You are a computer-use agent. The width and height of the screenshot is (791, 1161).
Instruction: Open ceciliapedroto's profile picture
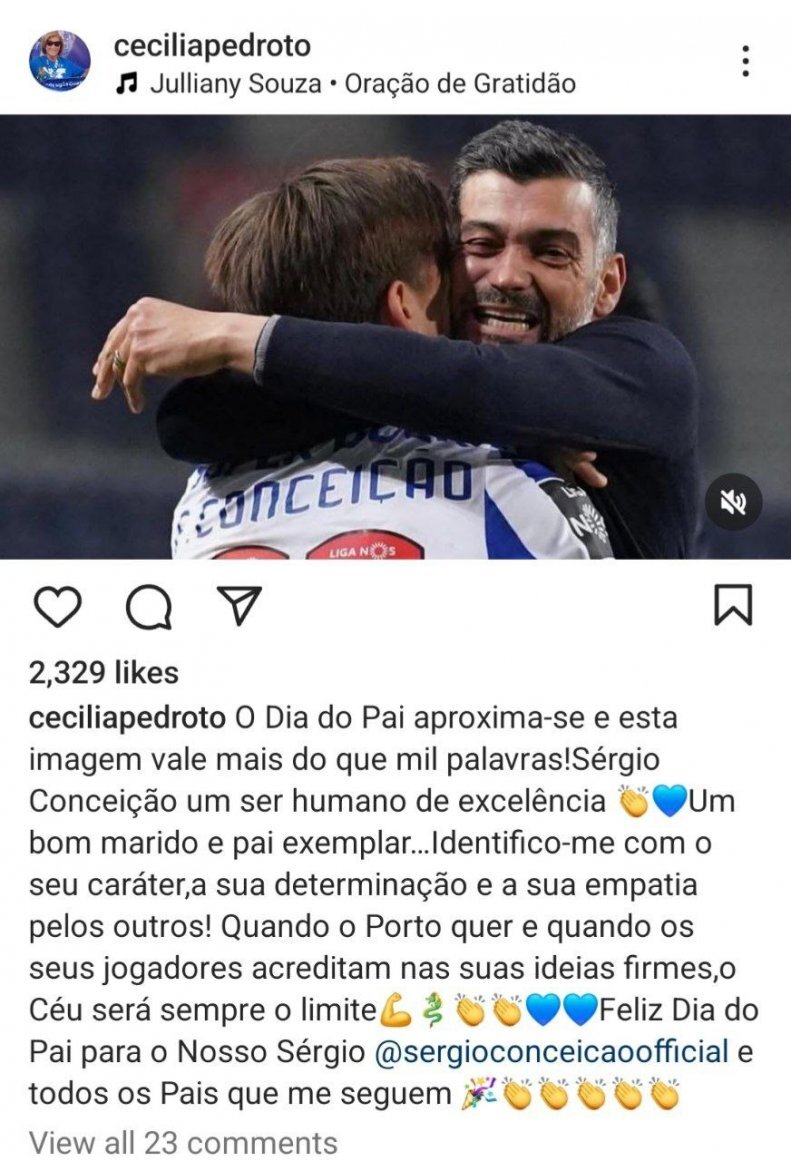click(60, 62)
